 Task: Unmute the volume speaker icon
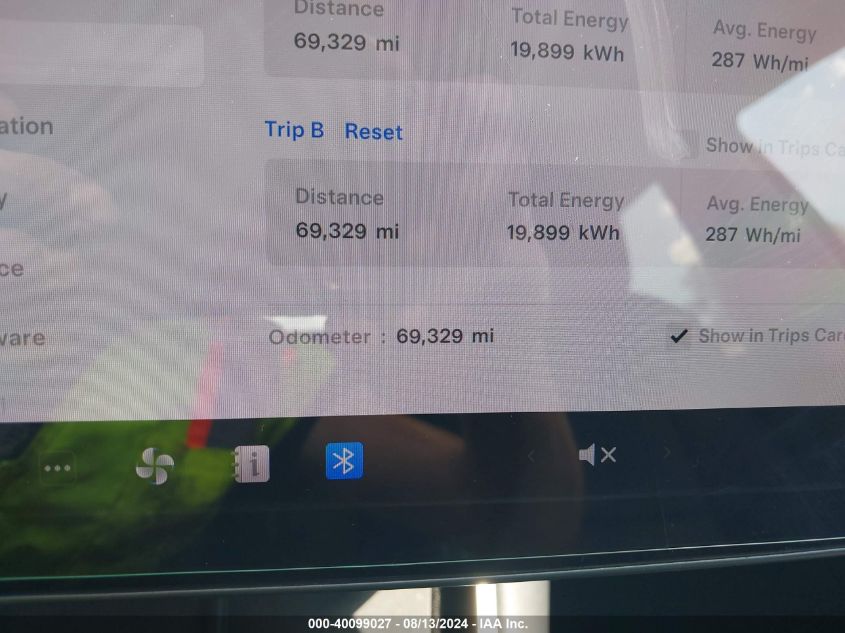(597, 455)
